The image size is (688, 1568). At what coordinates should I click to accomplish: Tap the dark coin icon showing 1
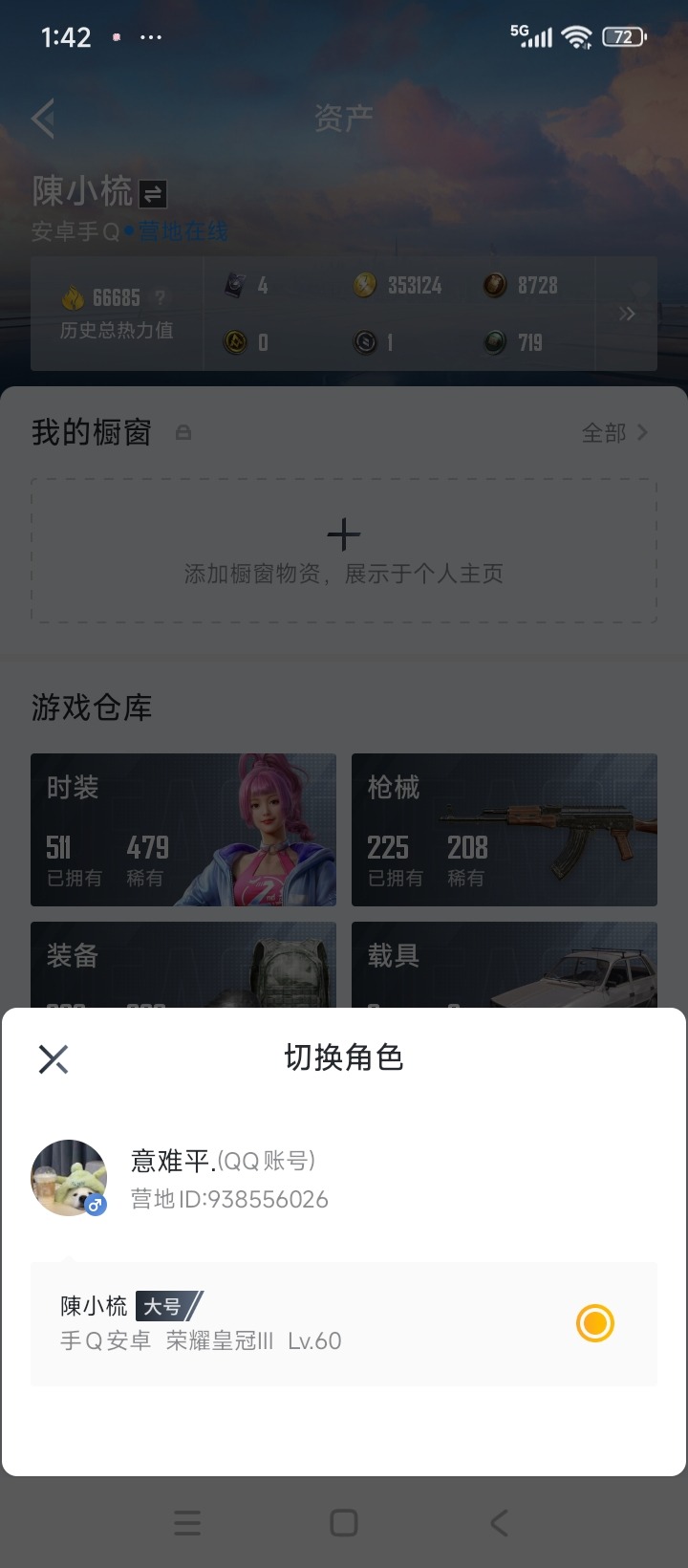(x=366, y=342)
